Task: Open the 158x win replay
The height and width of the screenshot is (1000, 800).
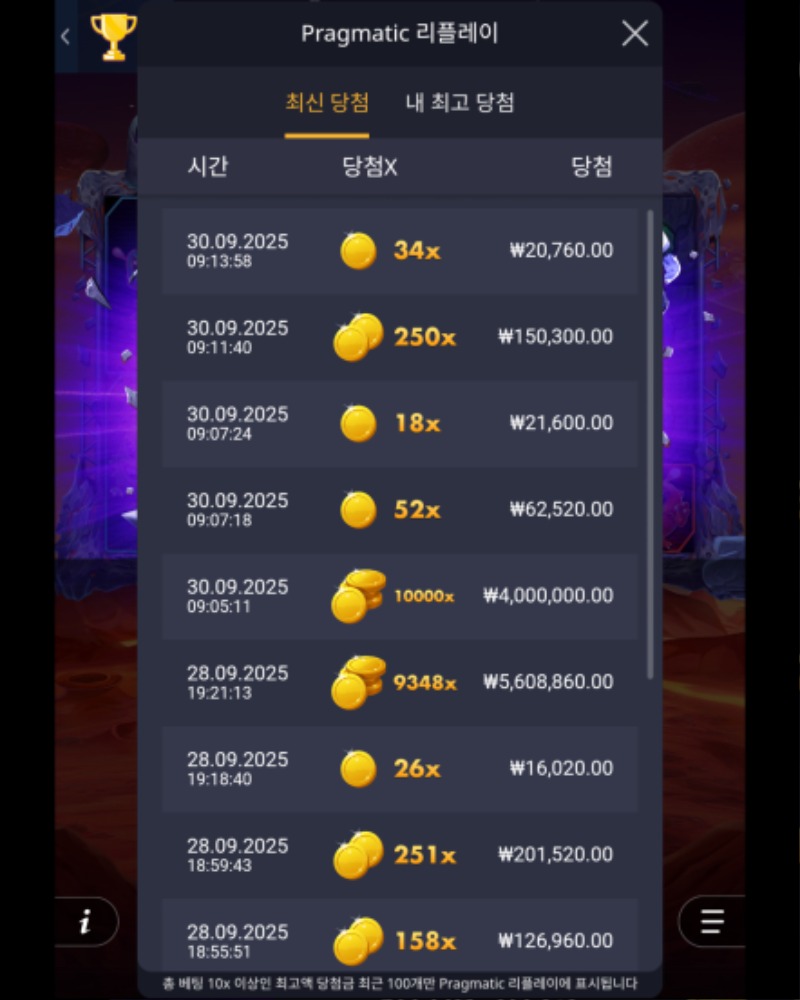Action: [x=400, y=938]
